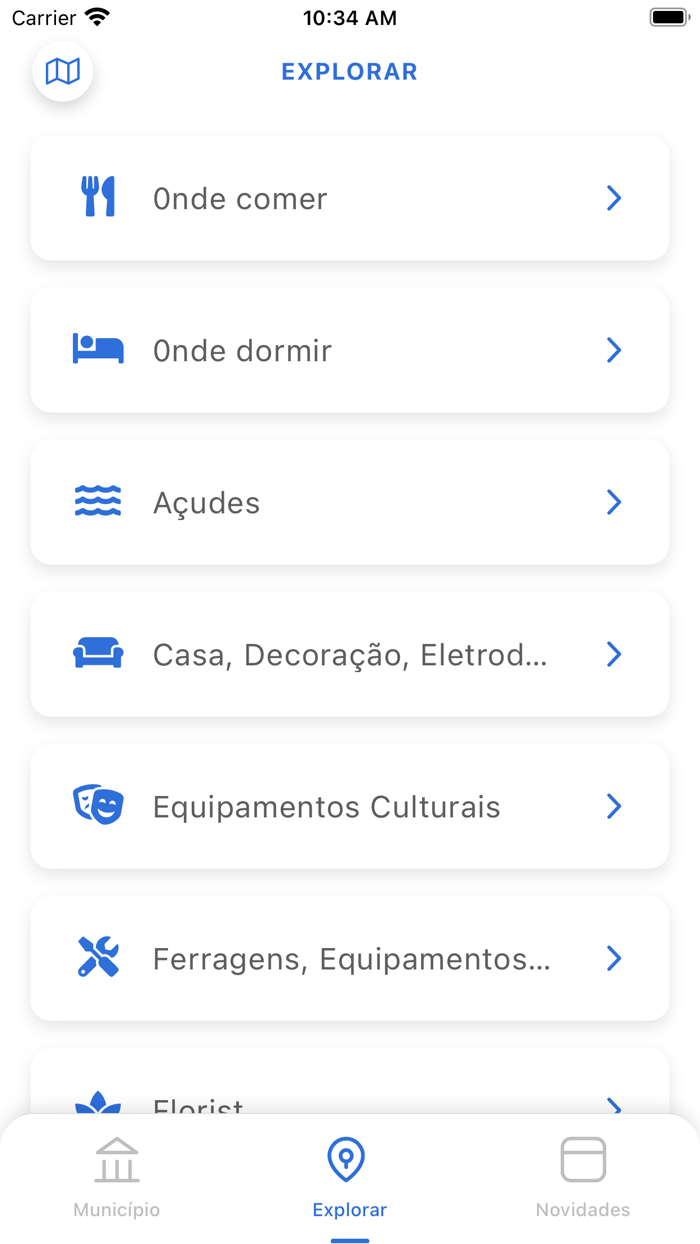Open Ferragens, Equipamentos... category

(350, 958)
